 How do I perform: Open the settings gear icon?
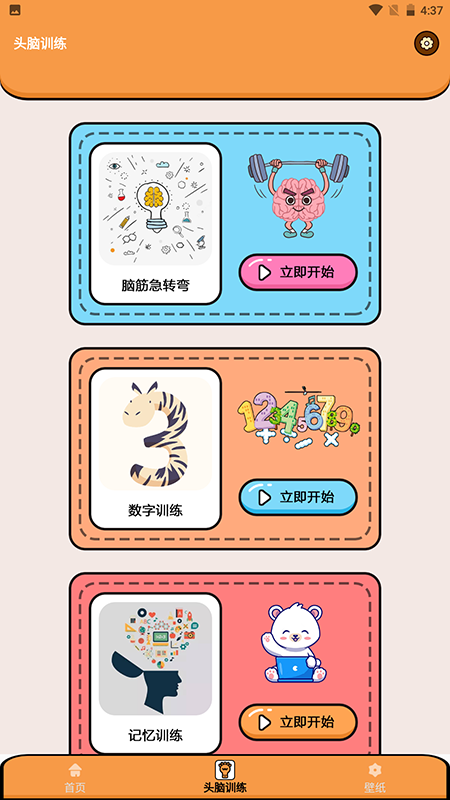click(x=426, y=43)
